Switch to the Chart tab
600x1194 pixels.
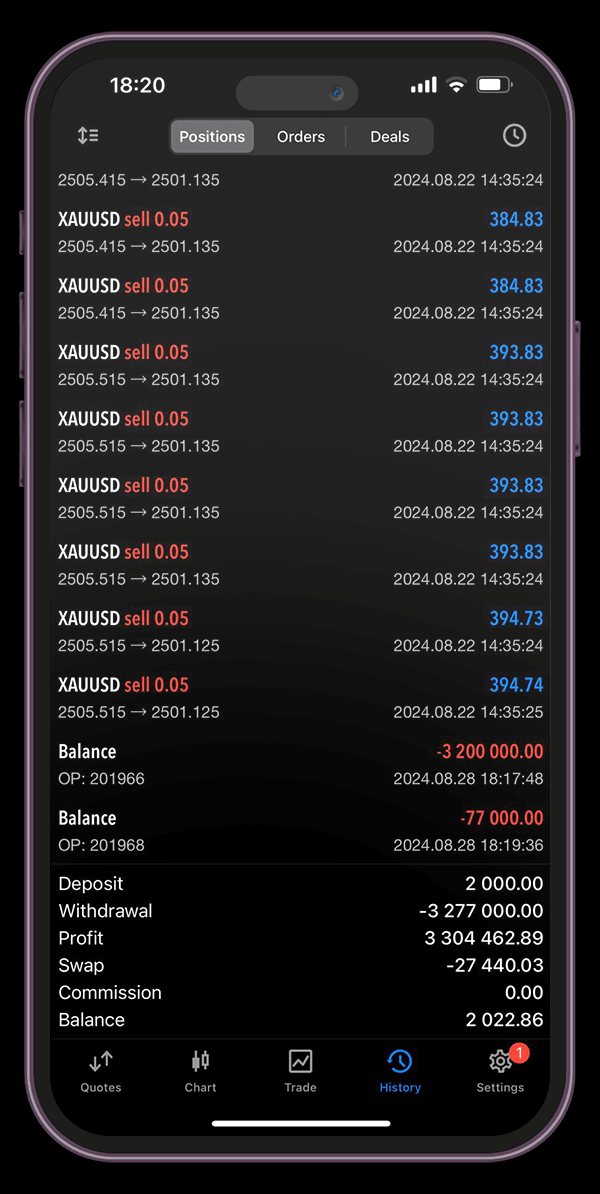[x=200, y=1070]
